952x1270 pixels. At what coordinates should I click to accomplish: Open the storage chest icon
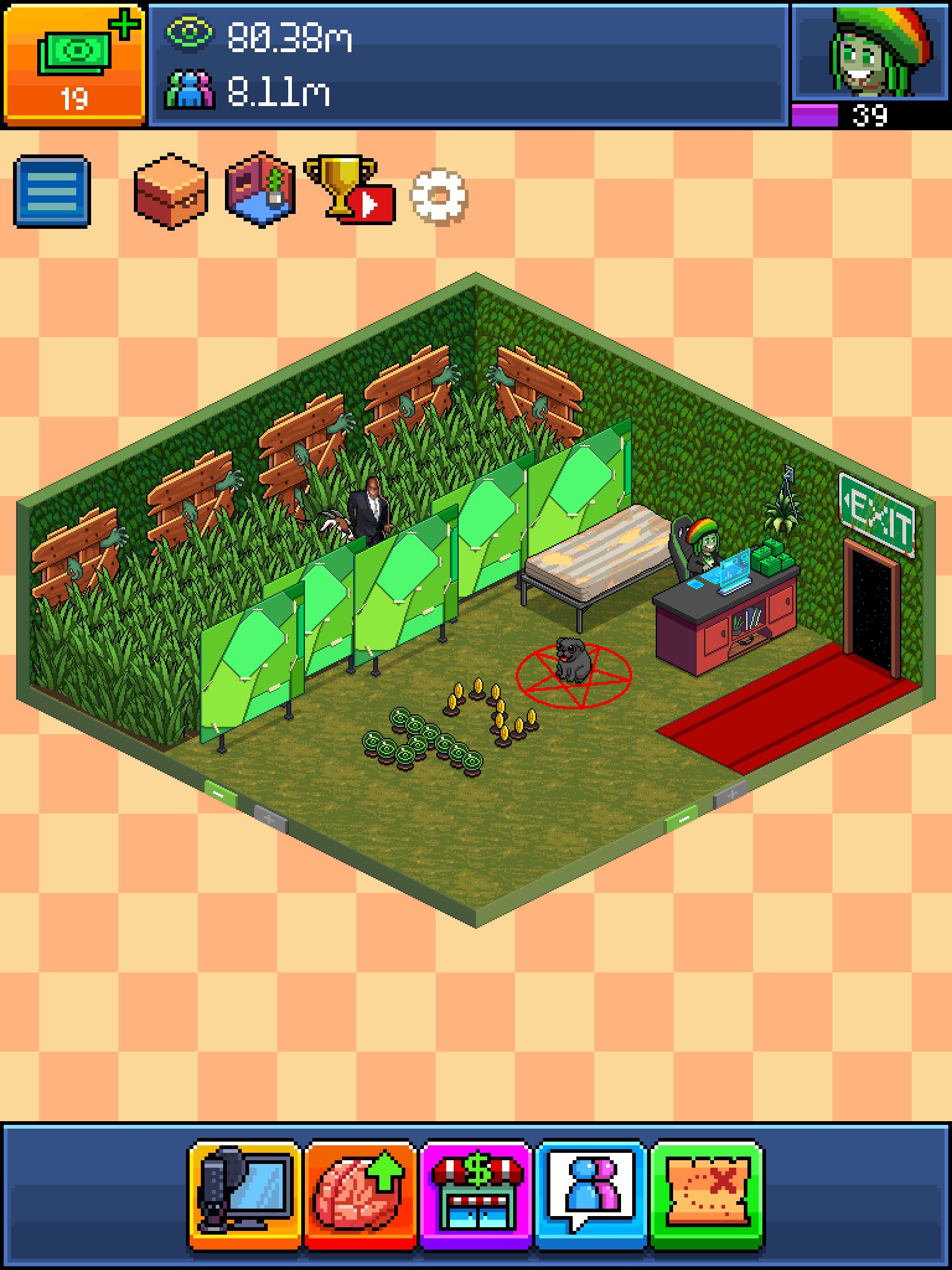tap(170, 191)
